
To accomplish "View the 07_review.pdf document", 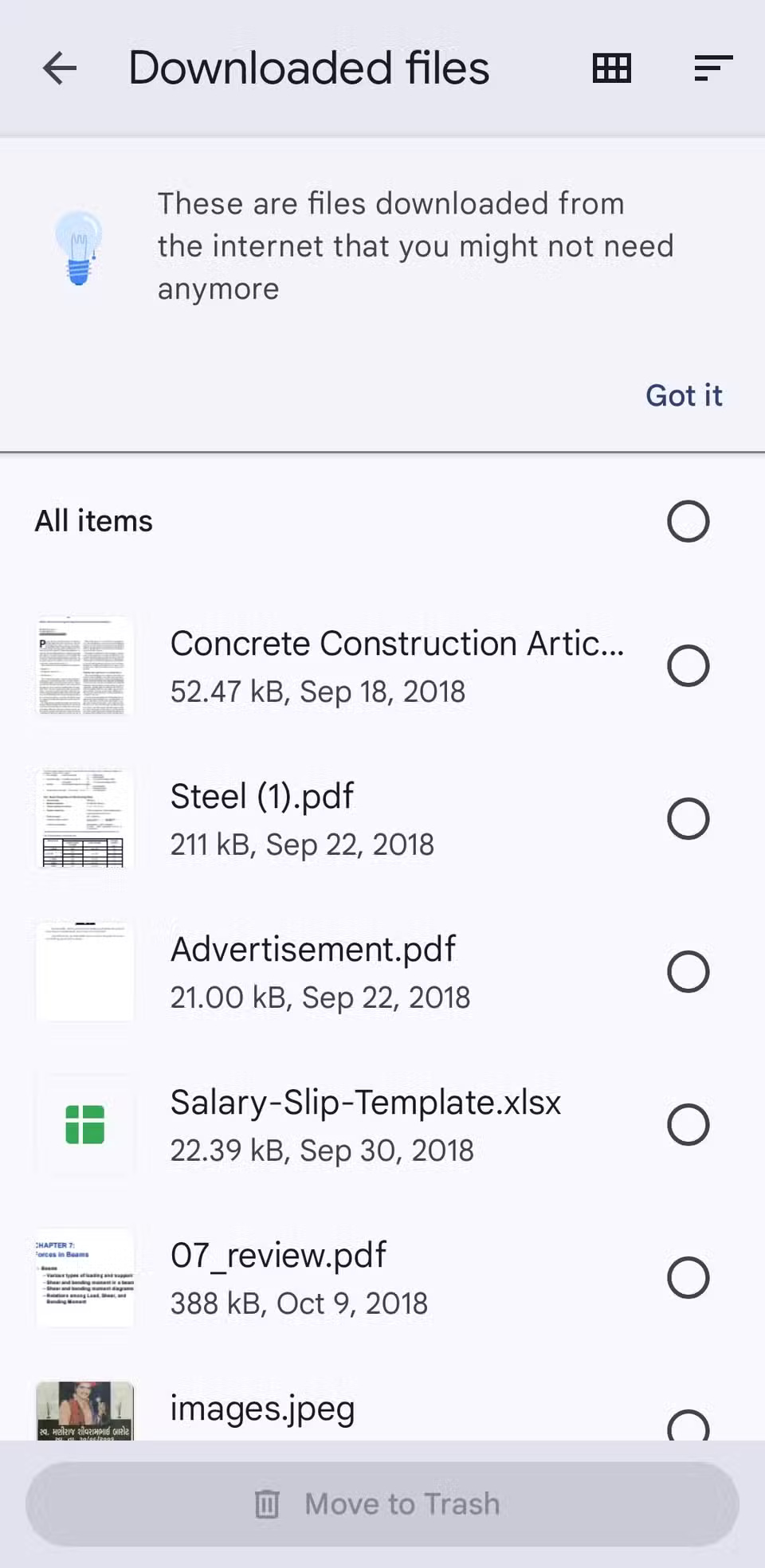I will [299, 1278].
